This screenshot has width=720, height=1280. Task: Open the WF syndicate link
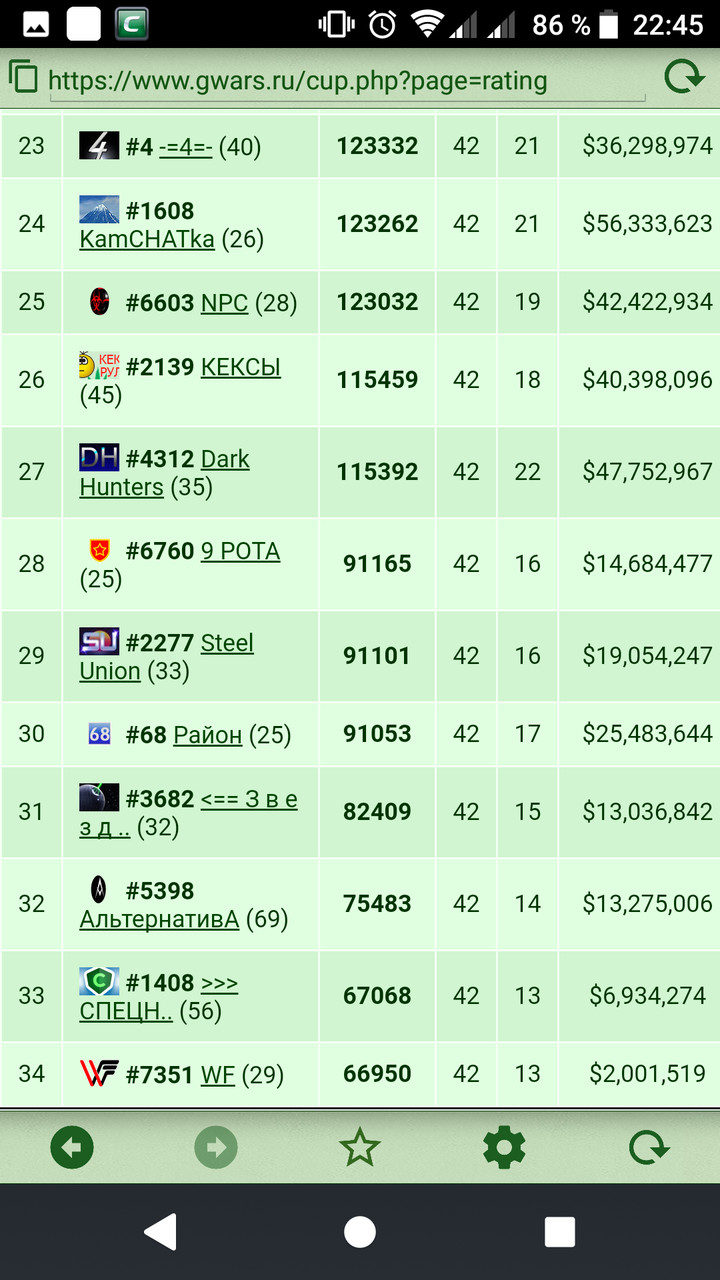click(218, 1075)
